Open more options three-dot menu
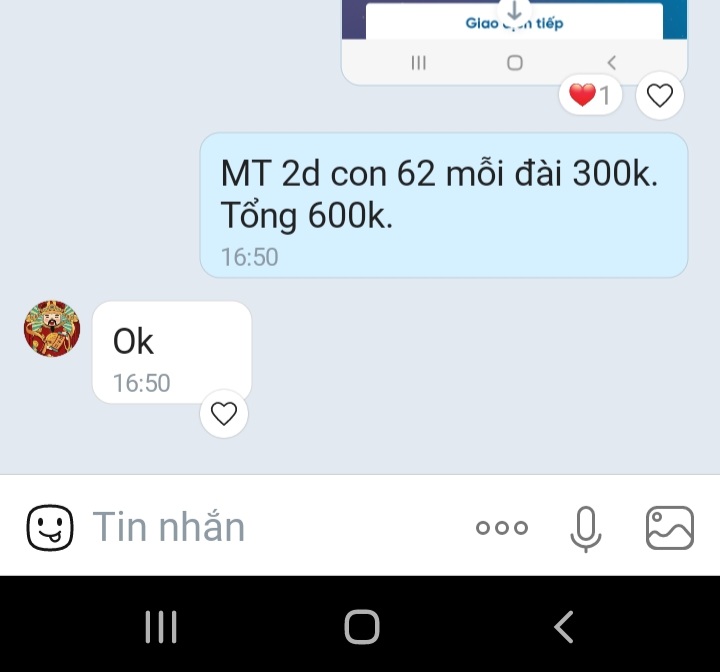This screenshot has width=720, height=672. pos(502,528)
